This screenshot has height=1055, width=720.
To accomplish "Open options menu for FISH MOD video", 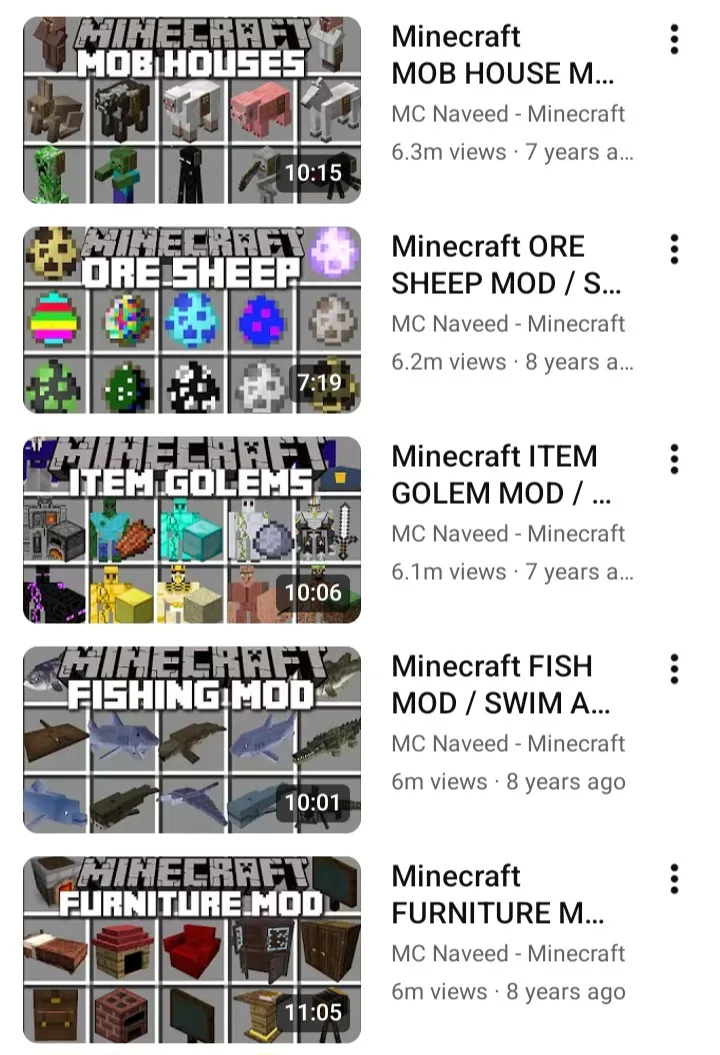I will click(674, 669).
